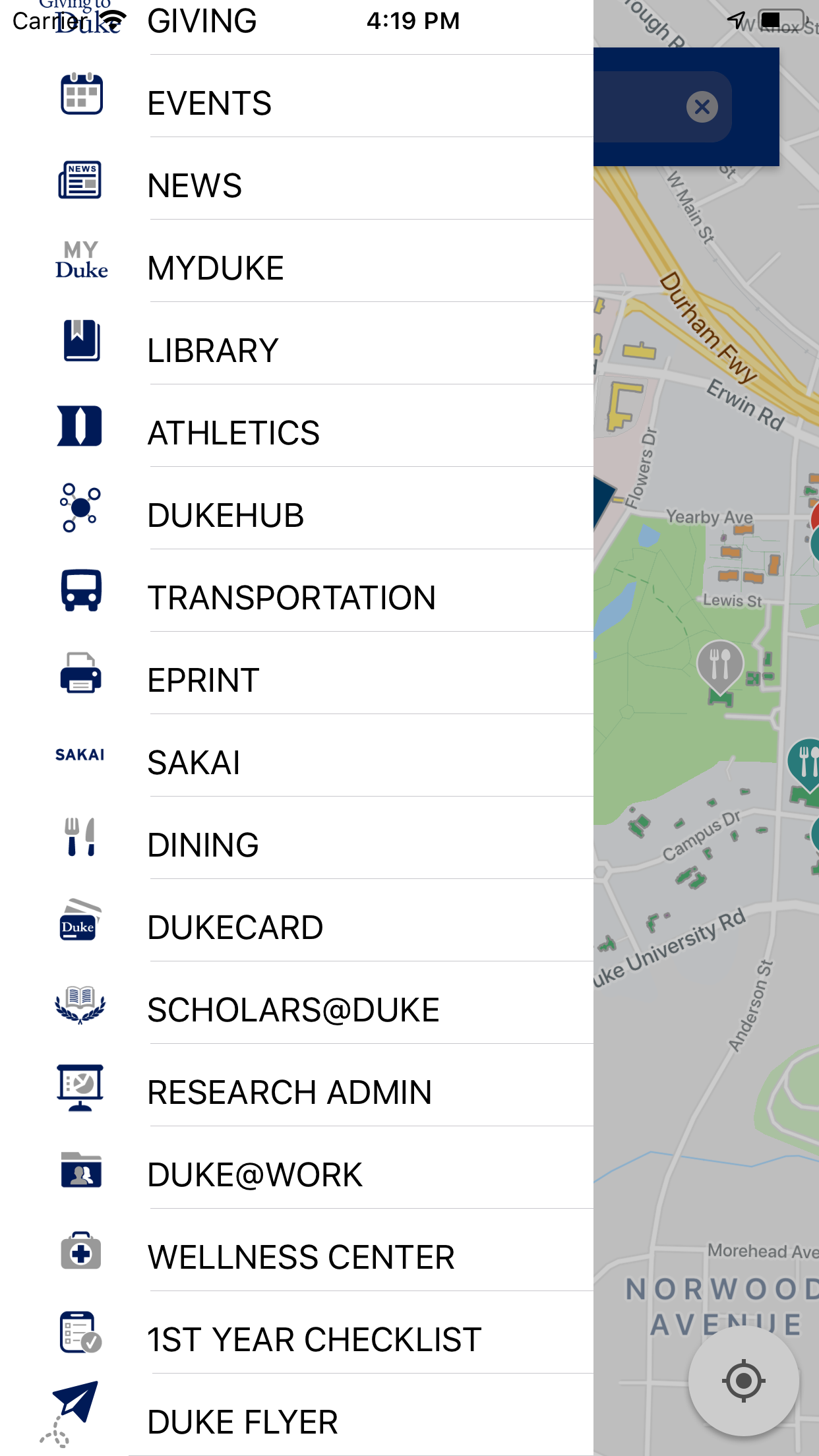
Task: Open Wellness Center
Action: (x=297, y=1250)
